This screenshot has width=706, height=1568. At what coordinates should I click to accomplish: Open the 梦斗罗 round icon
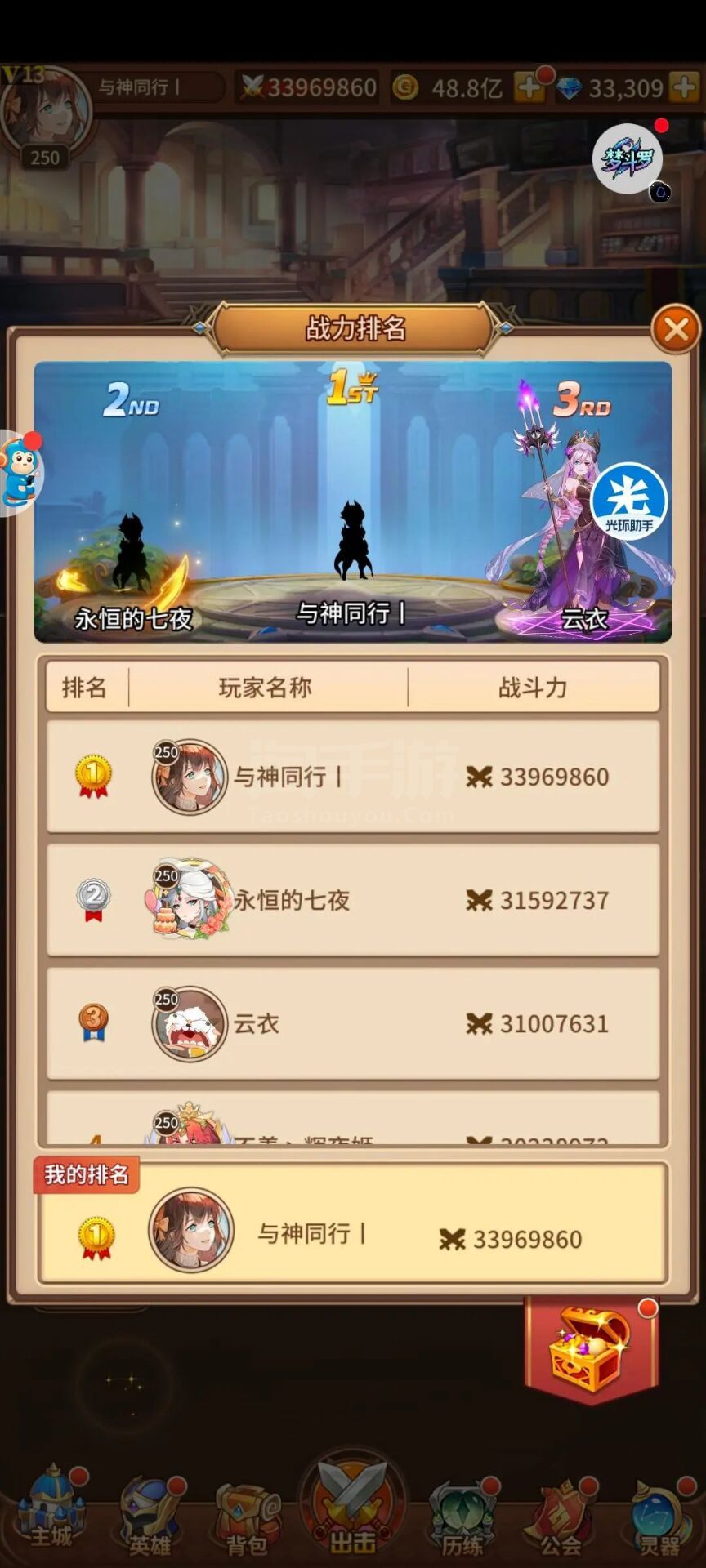628,158
